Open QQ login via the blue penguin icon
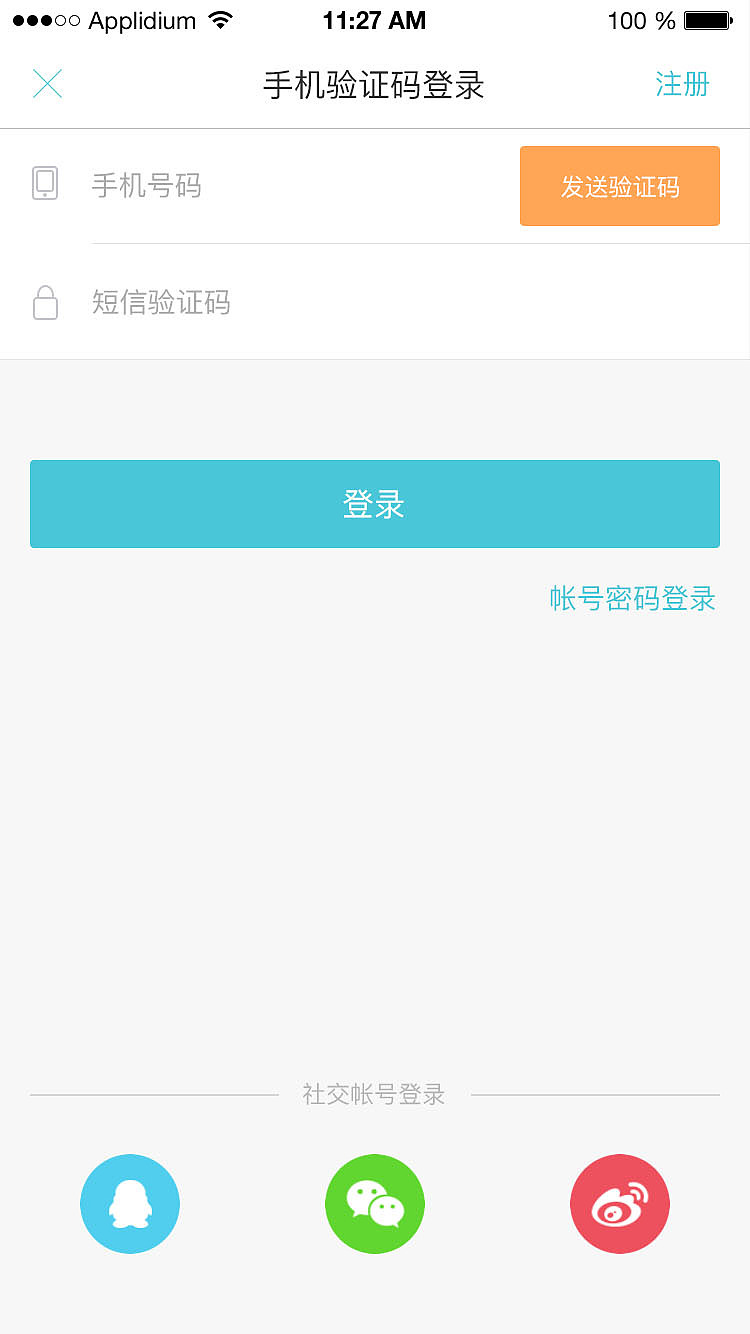 130,1204
